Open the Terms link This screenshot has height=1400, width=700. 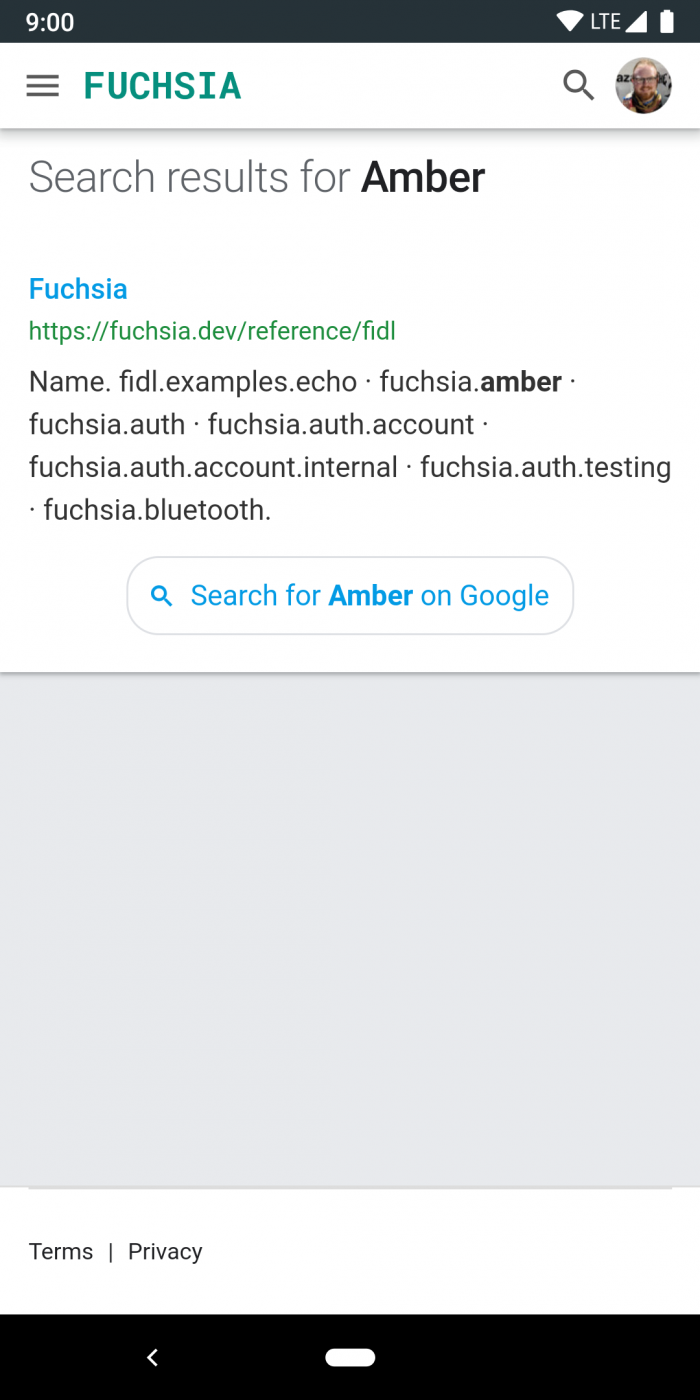point(61,1252)
